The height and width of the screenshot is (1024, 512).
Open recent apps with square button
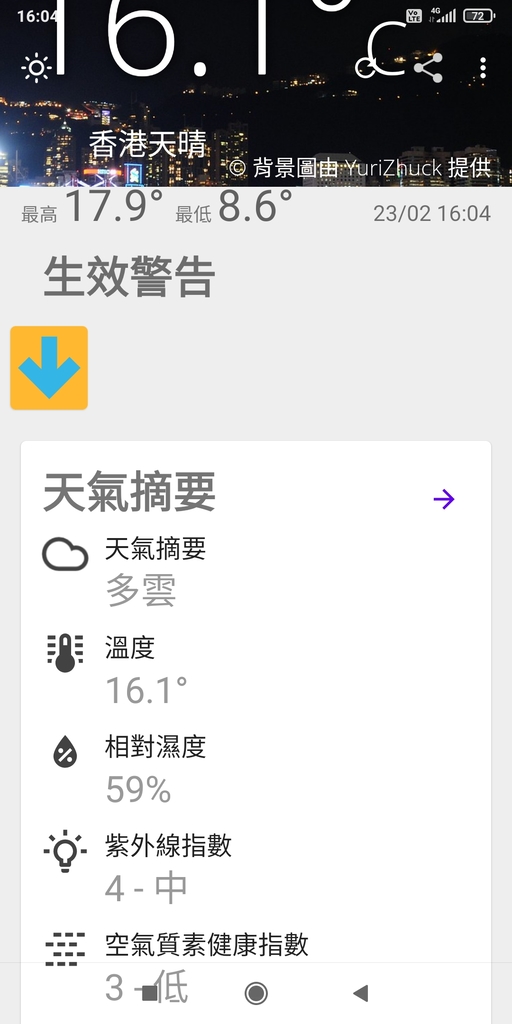pyautogui.click(x=150, y=993)
